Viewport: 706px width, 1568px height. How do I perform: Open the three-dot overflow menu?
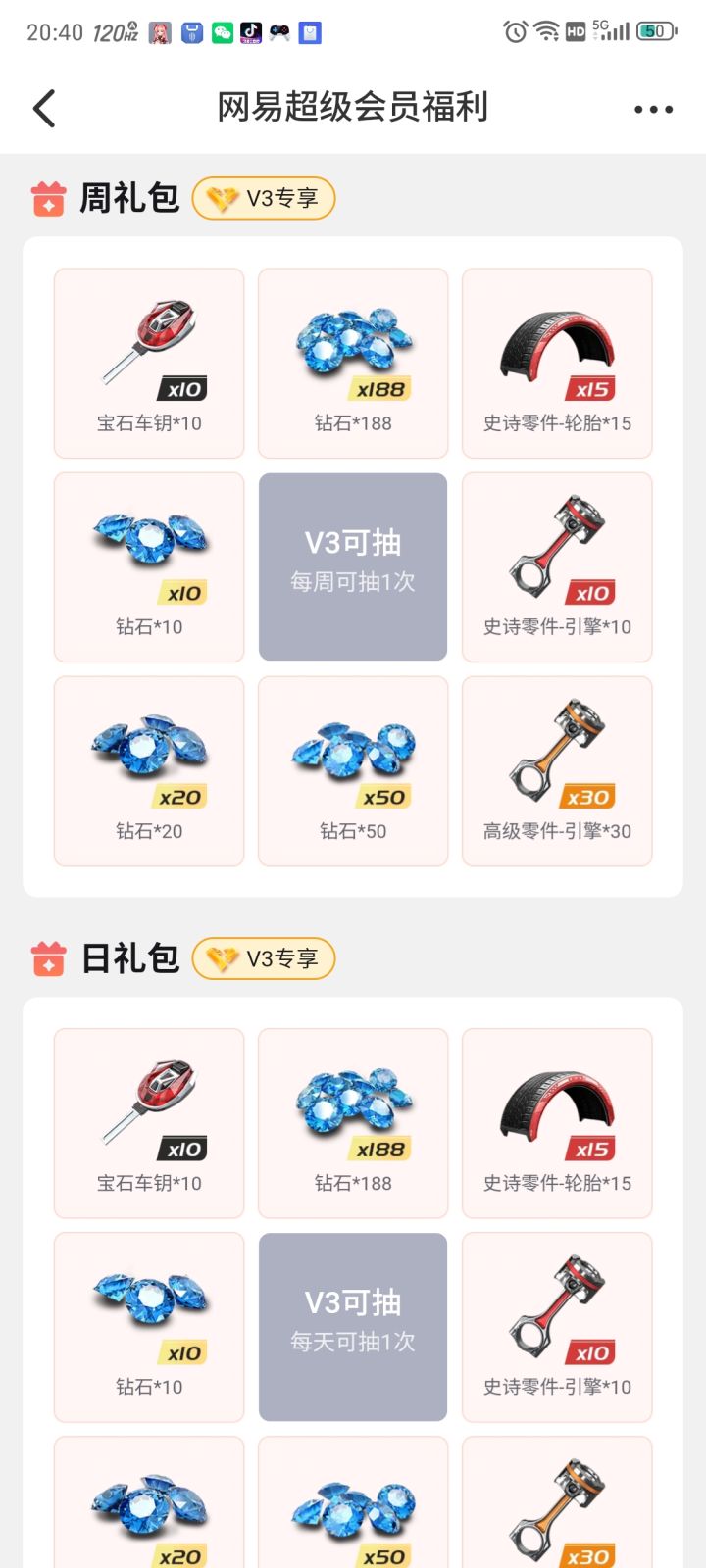click(x=653, y=110)
